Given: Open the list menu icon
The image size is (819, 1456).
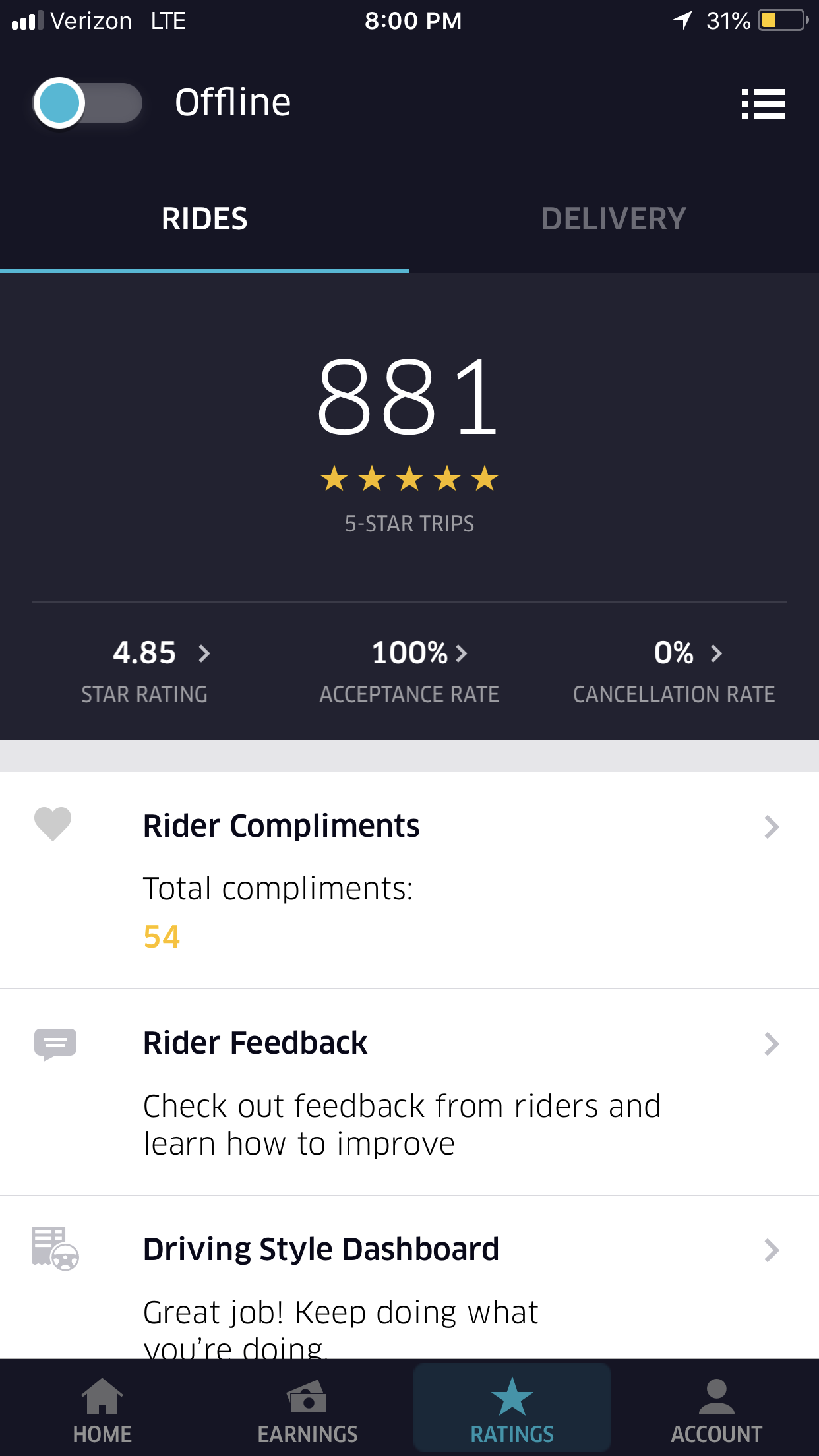Looking at the screenshot, I should tap(763, 104).
